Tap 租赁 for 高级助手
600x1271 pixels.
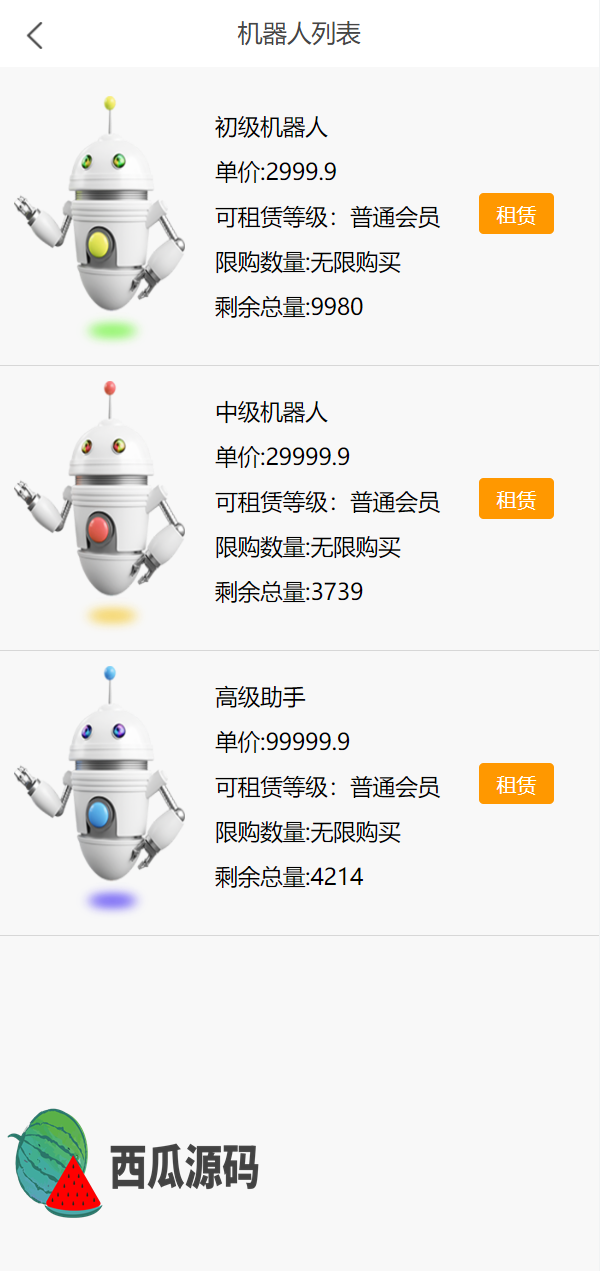[x=516, y=784]
